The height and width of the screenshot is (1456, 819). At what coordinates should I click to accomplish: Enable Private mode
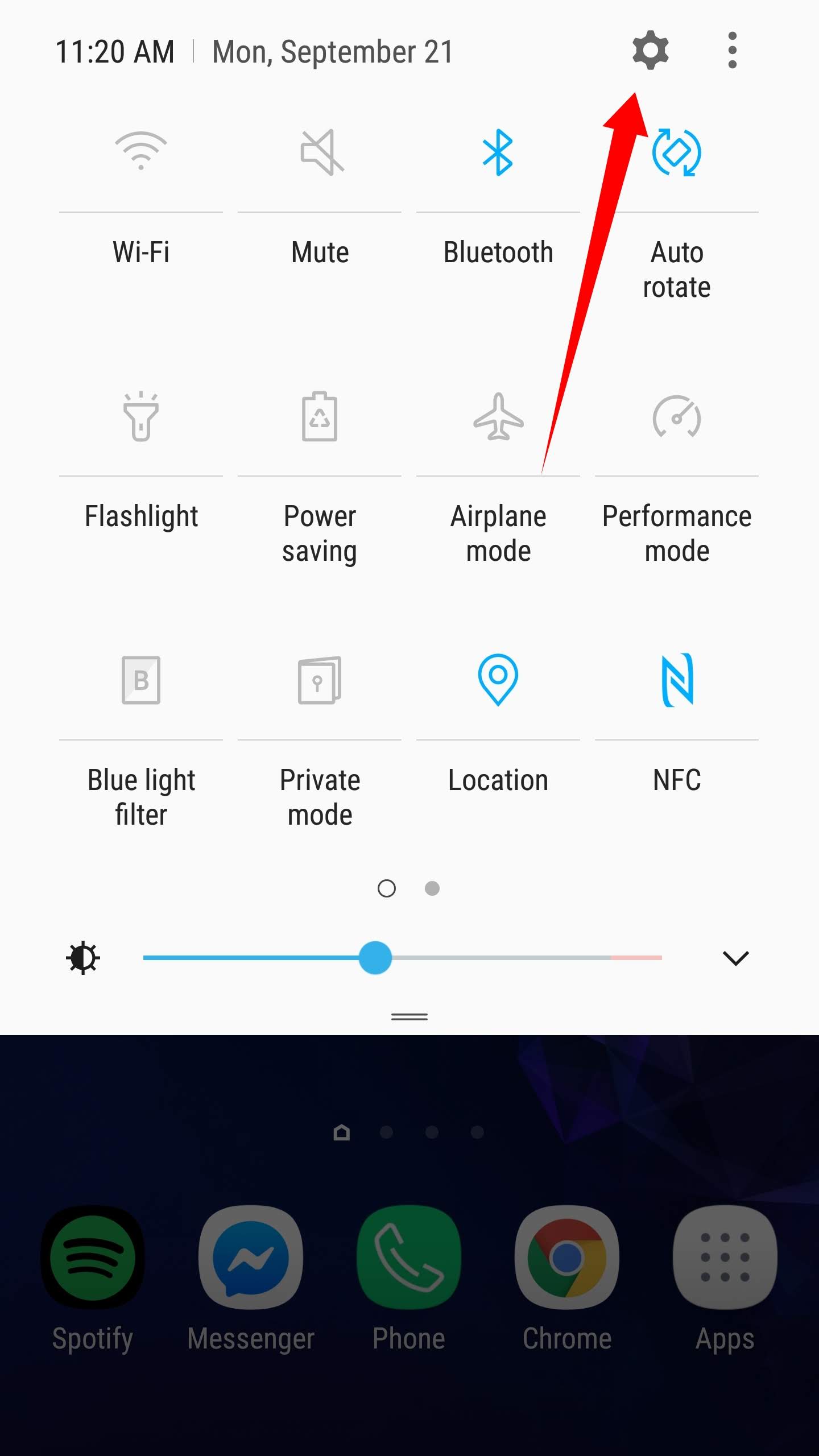point(320,680)
